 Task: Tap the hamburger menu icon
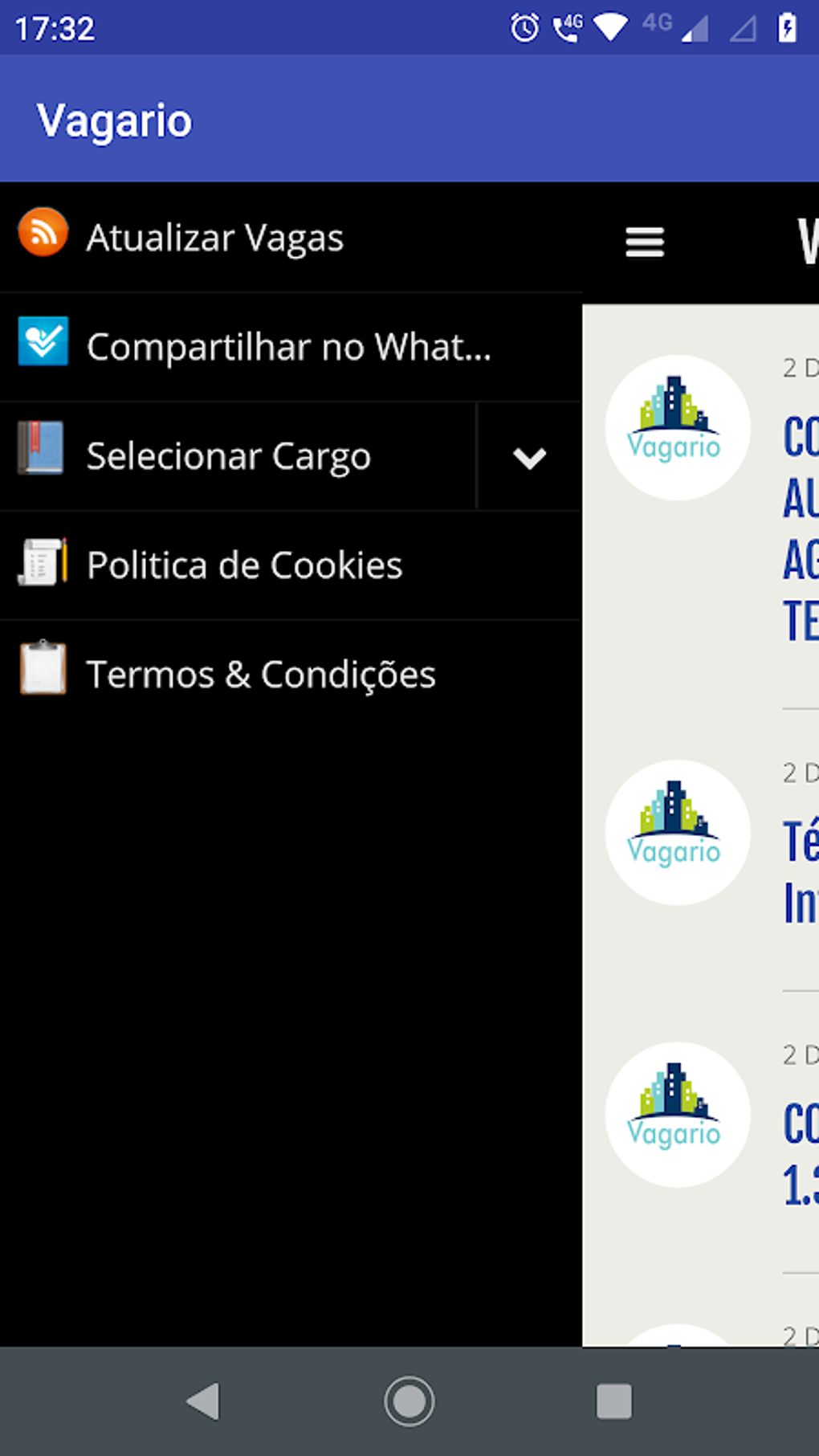point(645,243)
